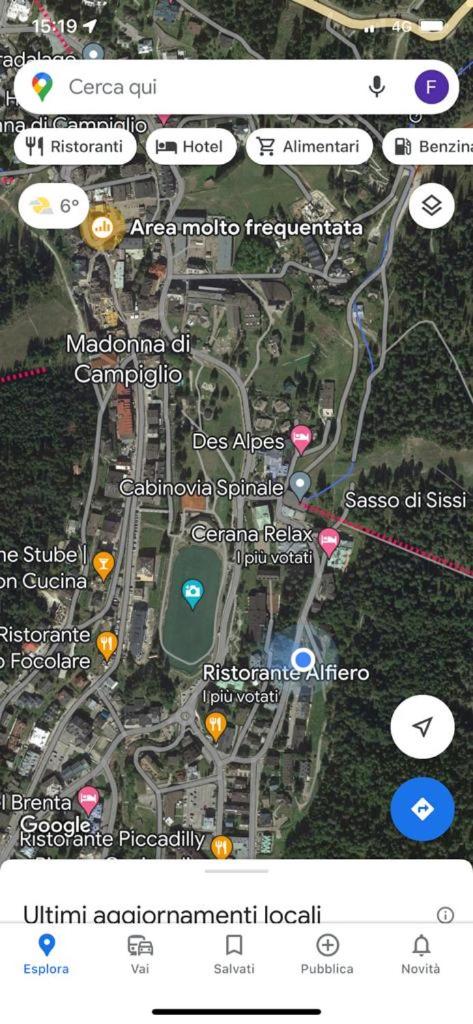Select the Benzina filter chip
This screenshot has height=1024, width=473.
point(429,146)
